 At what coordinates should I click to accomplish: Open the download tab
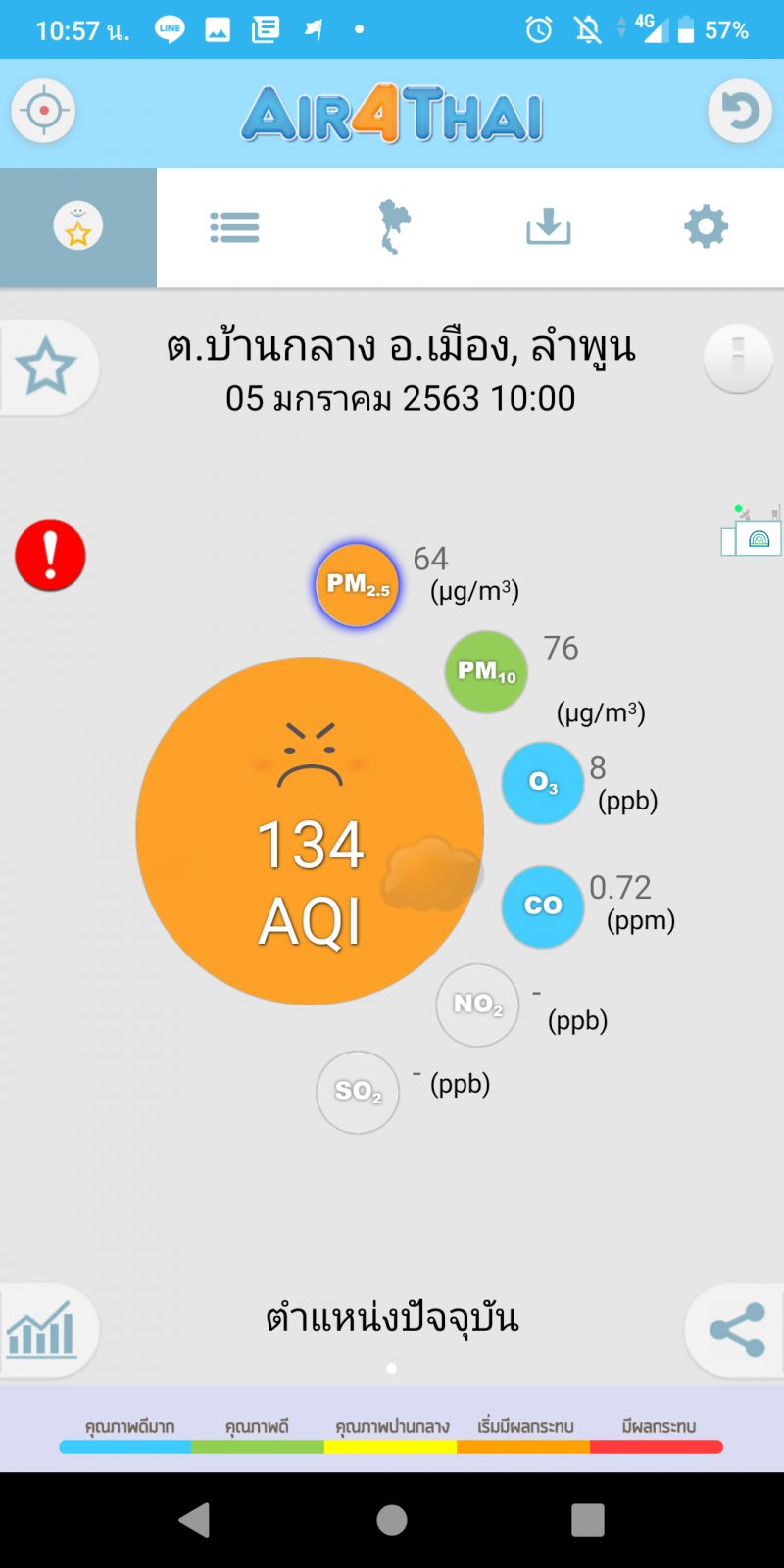click(x=549, y=227)
